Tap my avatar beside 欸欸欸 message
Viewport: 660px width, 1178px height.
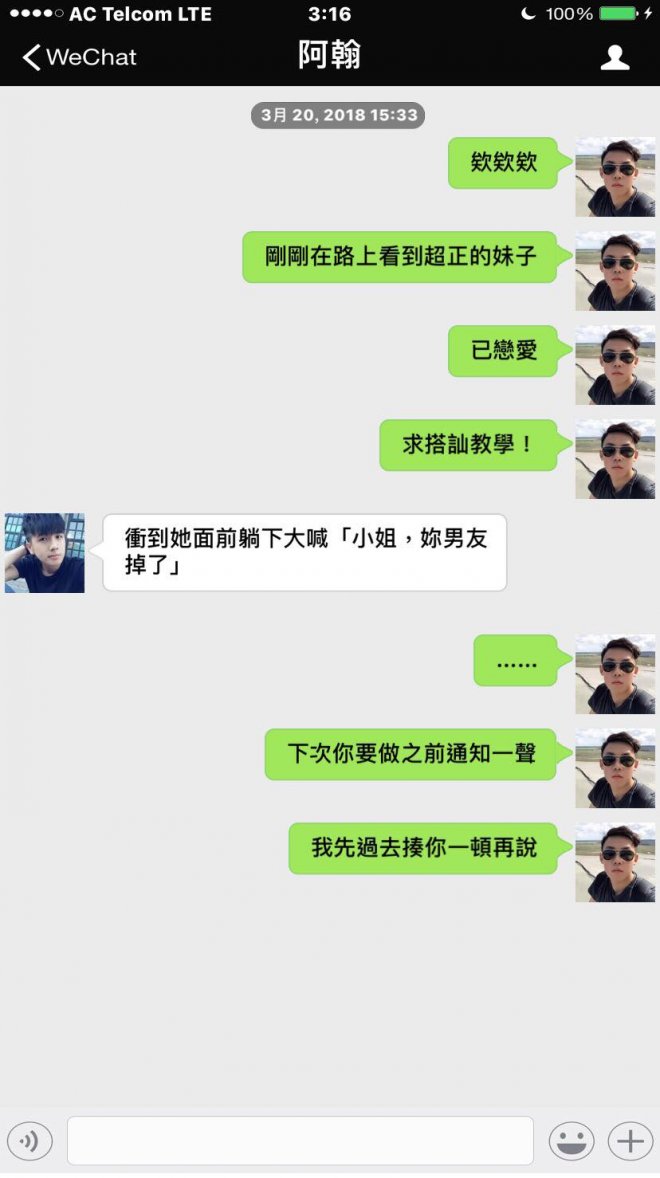[x=615, y=177]
